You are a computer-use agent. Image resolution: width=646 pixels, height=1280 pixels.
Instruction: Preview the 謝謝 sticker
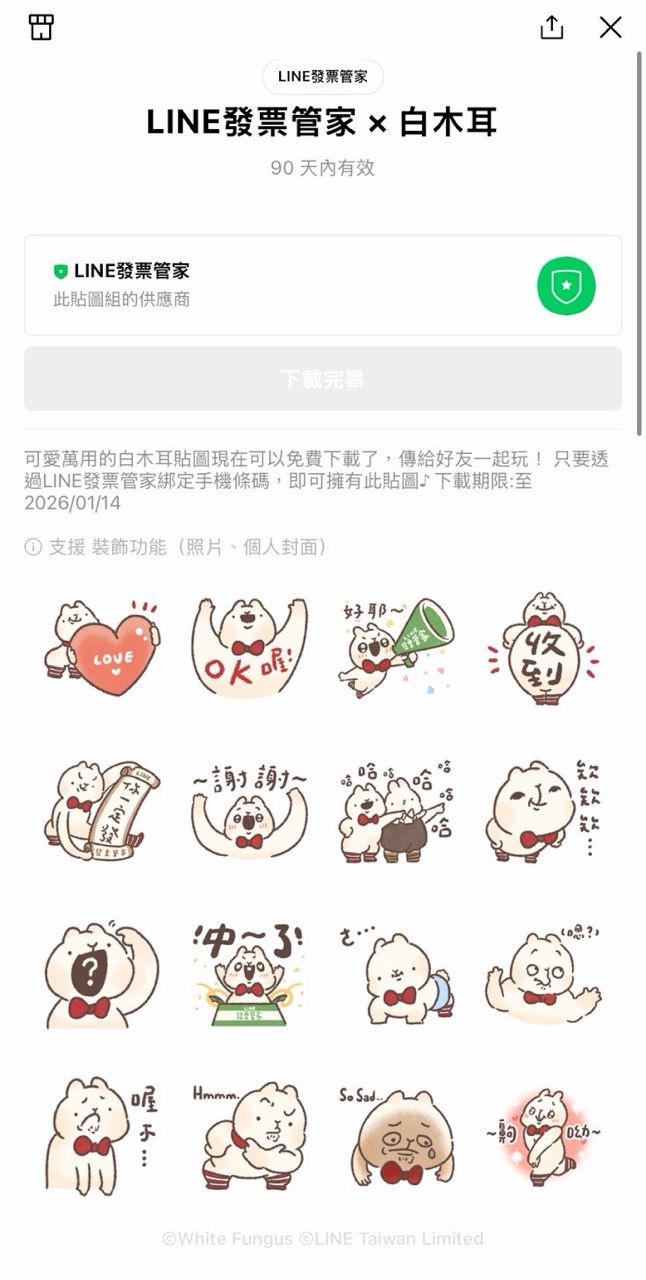coord(248,810)
